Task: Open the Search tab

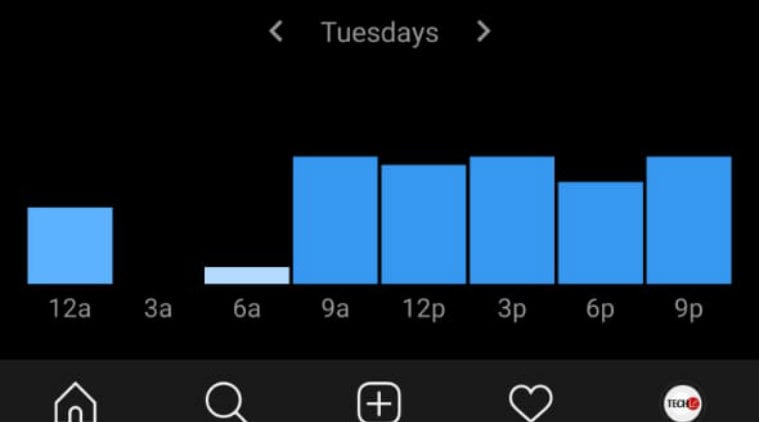Action: click(227, 403)
